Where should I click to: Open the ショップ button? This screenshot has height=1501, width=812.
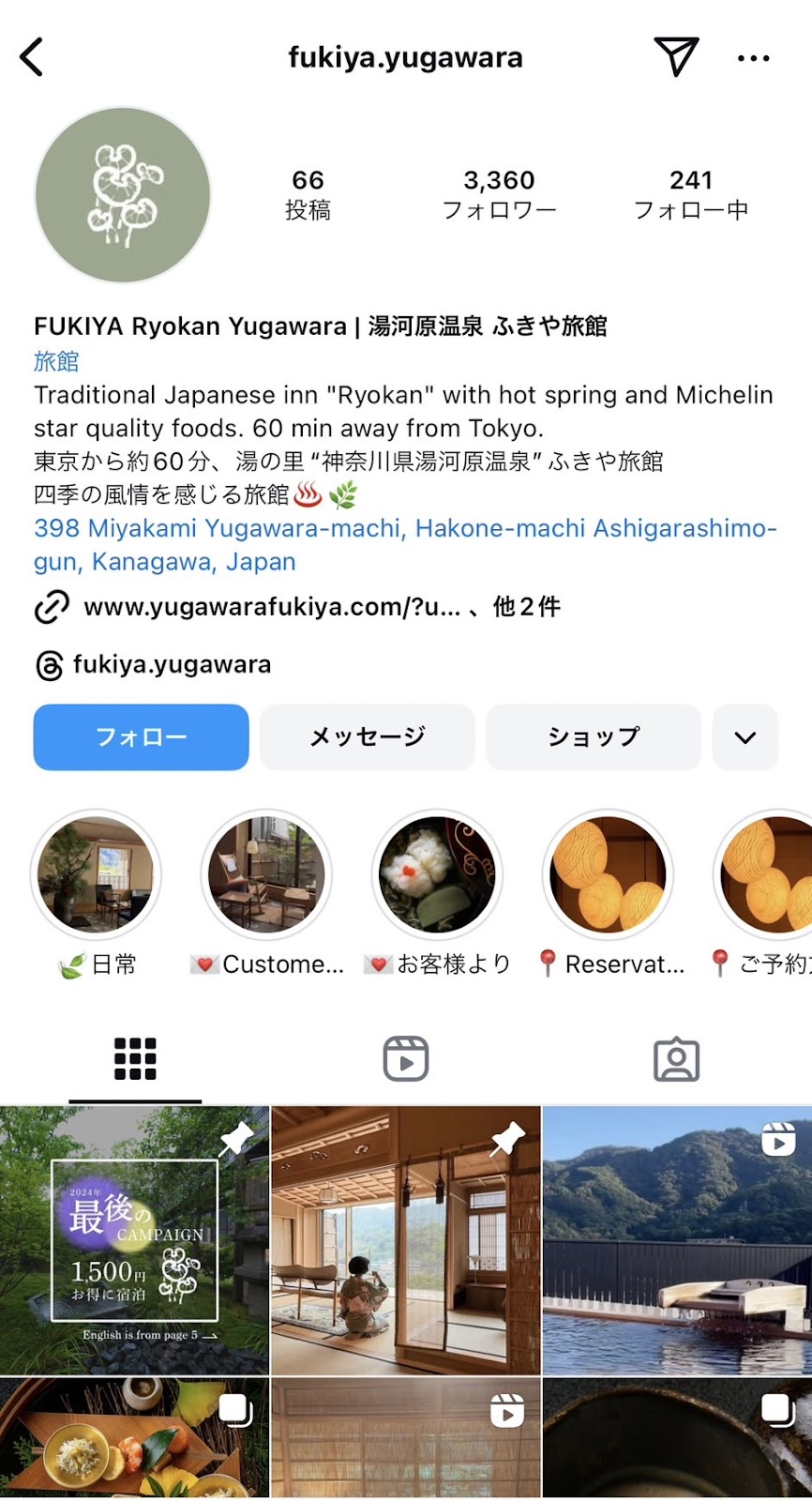tap(594, 737)
